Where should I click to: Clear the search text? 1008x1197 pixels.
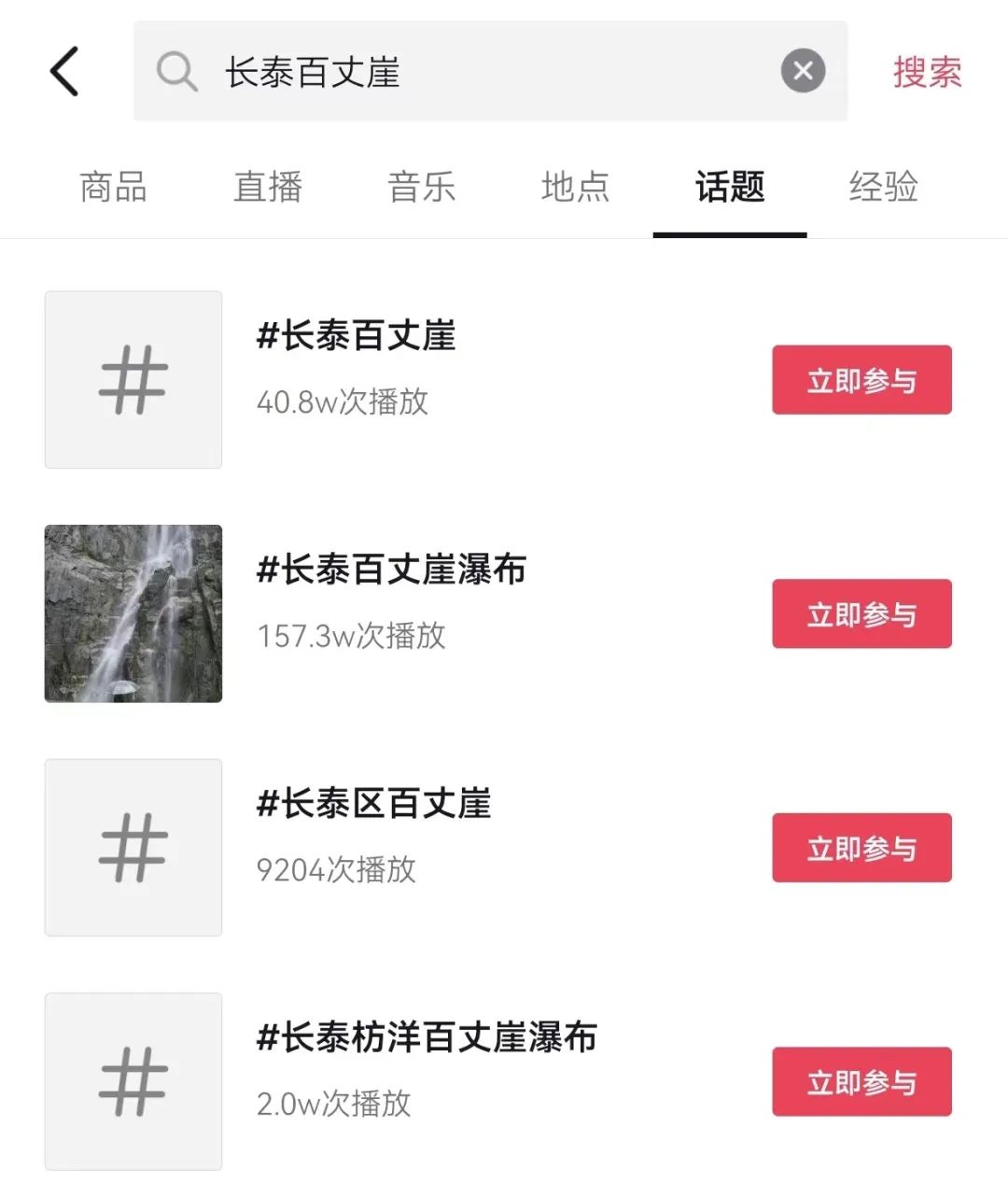pyautogui.click(x=803, y=71)
